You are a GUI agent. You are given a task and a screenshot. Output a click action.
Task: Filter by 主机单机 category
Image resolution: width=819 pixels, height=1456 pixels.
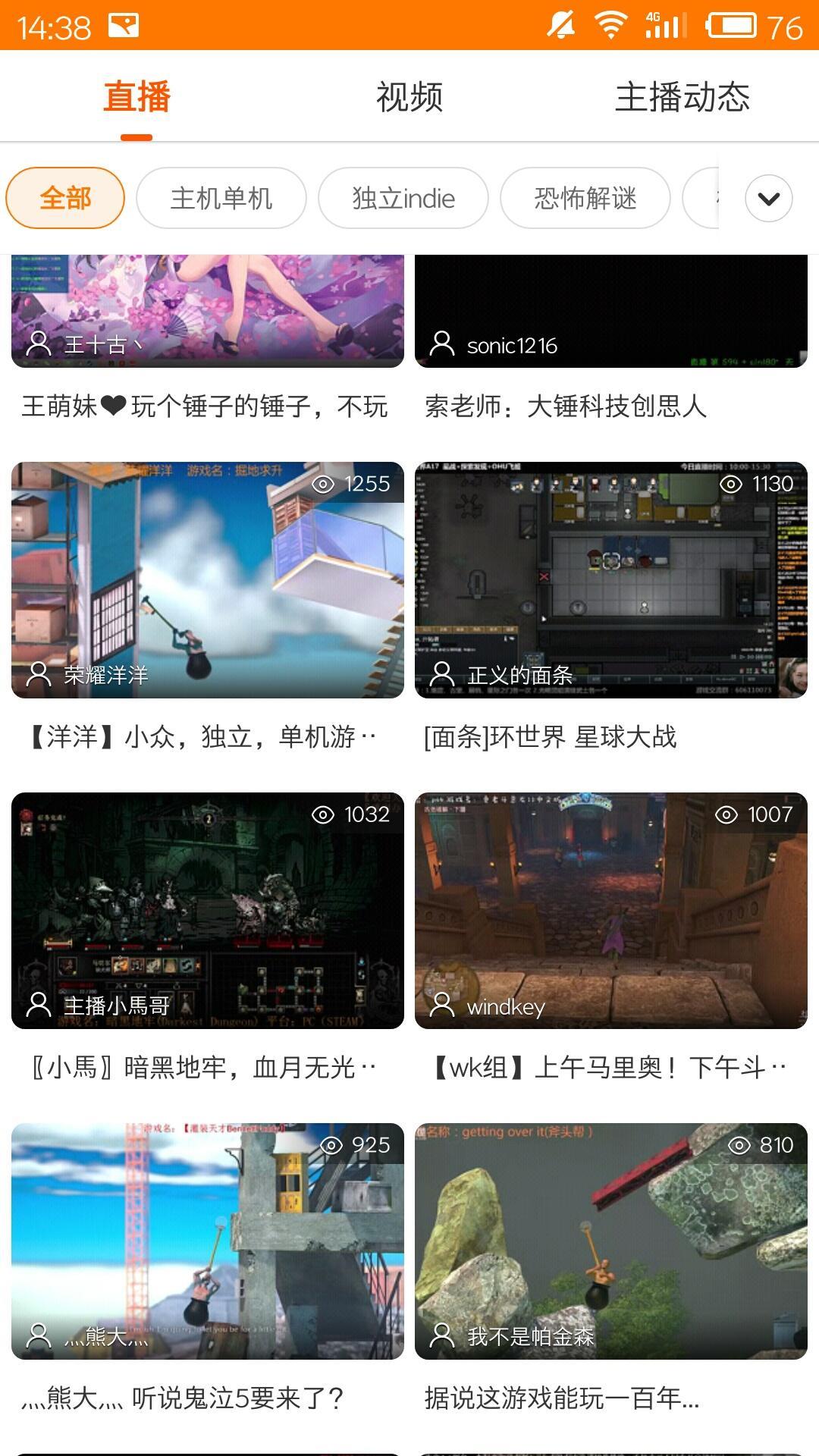221,198
